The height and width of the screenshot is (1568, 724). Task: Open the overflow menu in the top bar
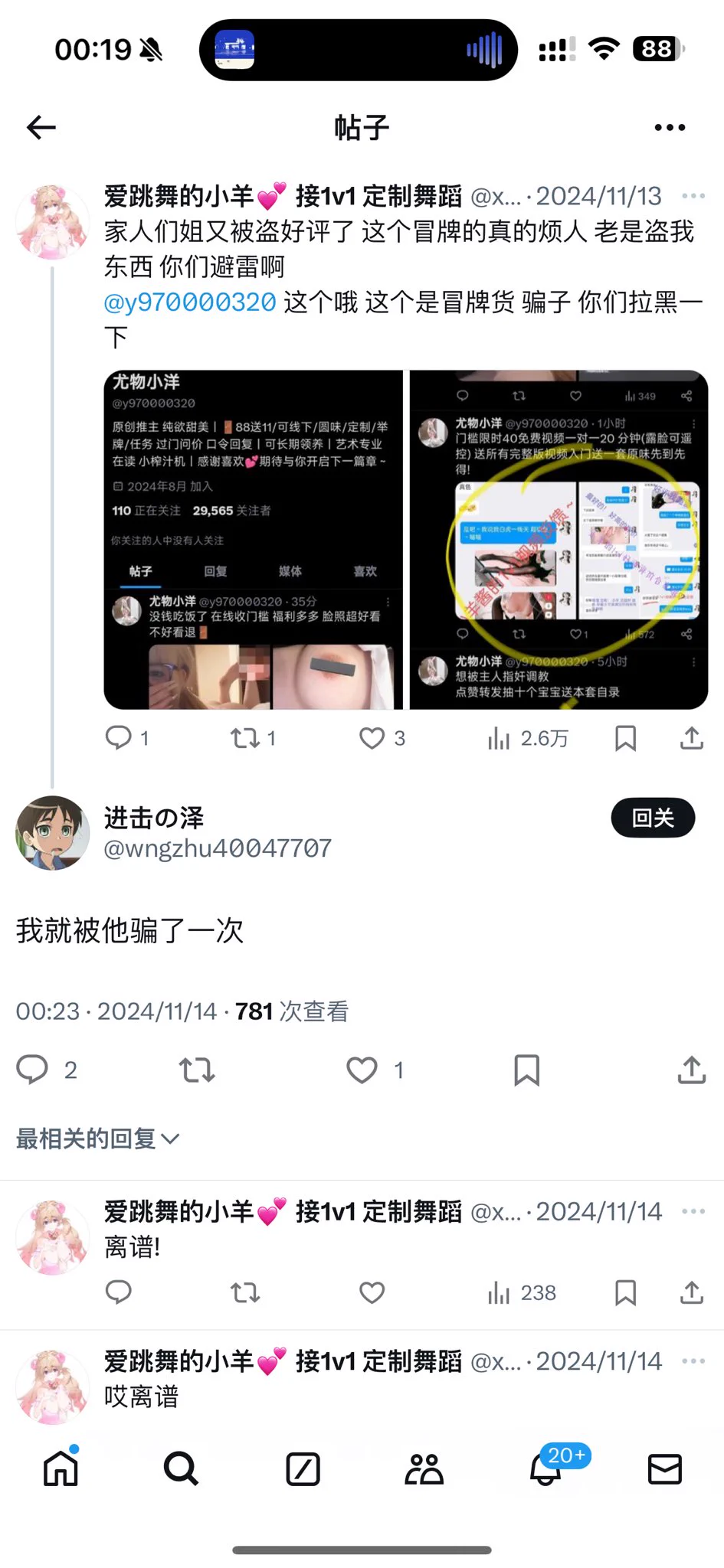pyautogui.click(x=670, y=127)
